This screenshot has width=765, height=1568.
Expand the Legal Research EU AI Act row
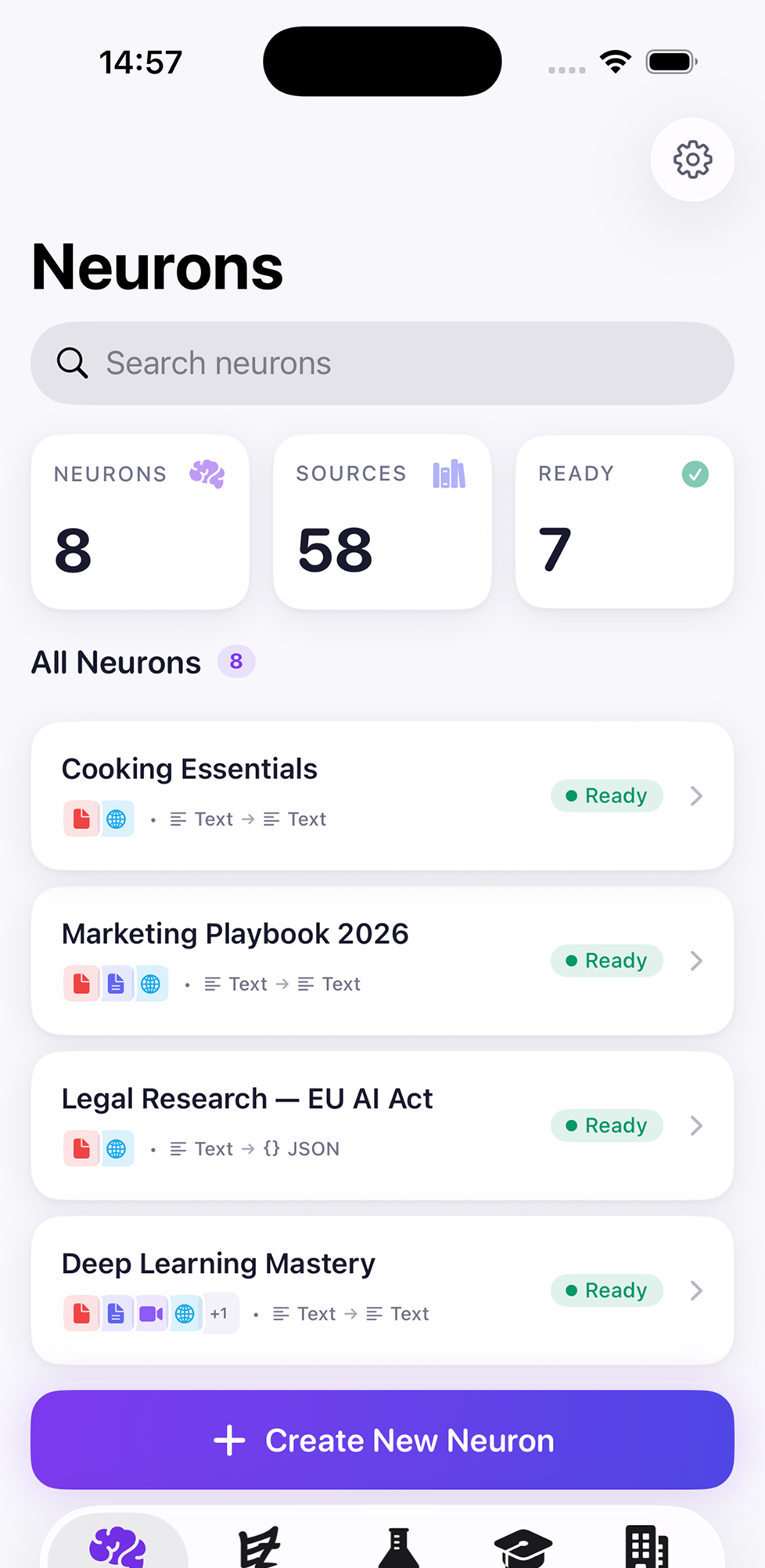click(696, 1125)
